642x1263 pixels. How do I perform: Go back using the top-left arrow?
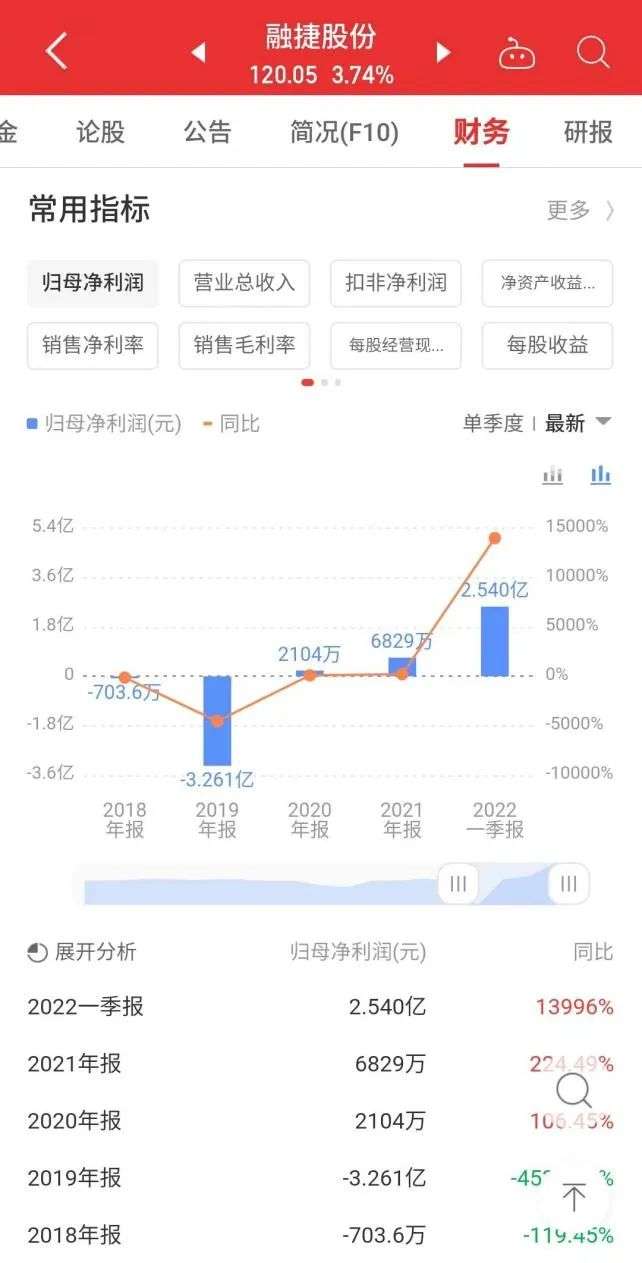(x=57, y=51)
